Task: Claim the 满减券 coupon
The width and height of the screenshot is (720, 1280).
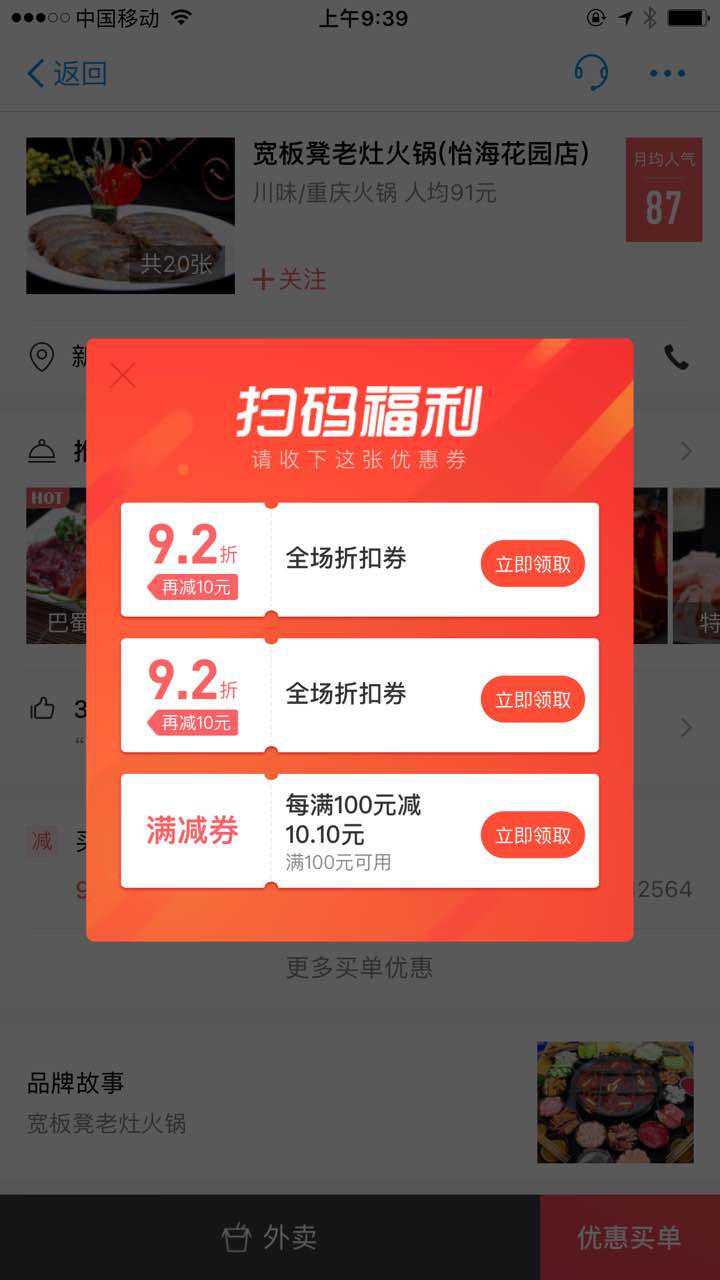Action: point(533,835)
